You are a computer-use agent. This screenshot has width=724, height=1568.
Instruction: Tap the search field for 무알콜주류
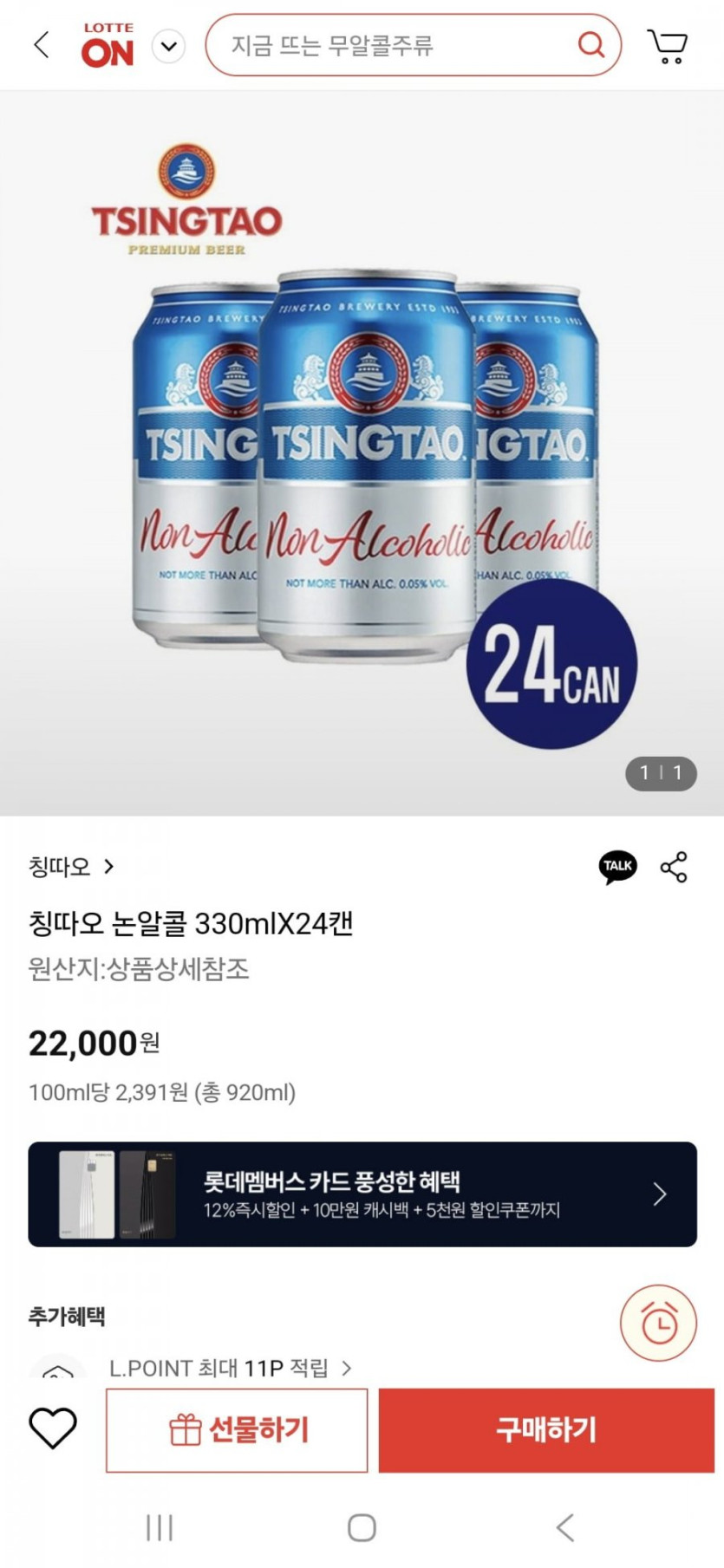click(390, 45)
